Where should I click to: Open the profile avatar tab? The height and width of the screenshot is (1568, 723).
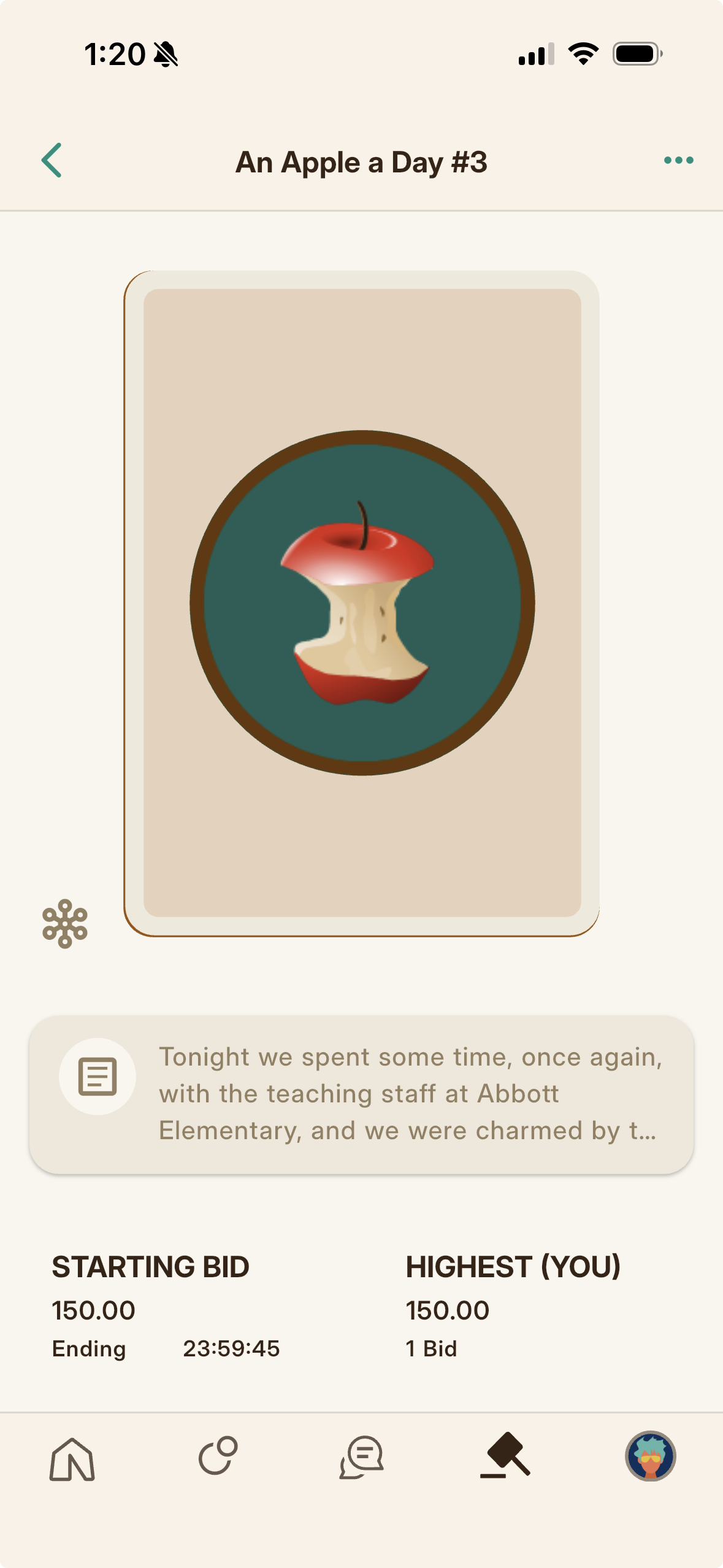[x=651, y=1456]
